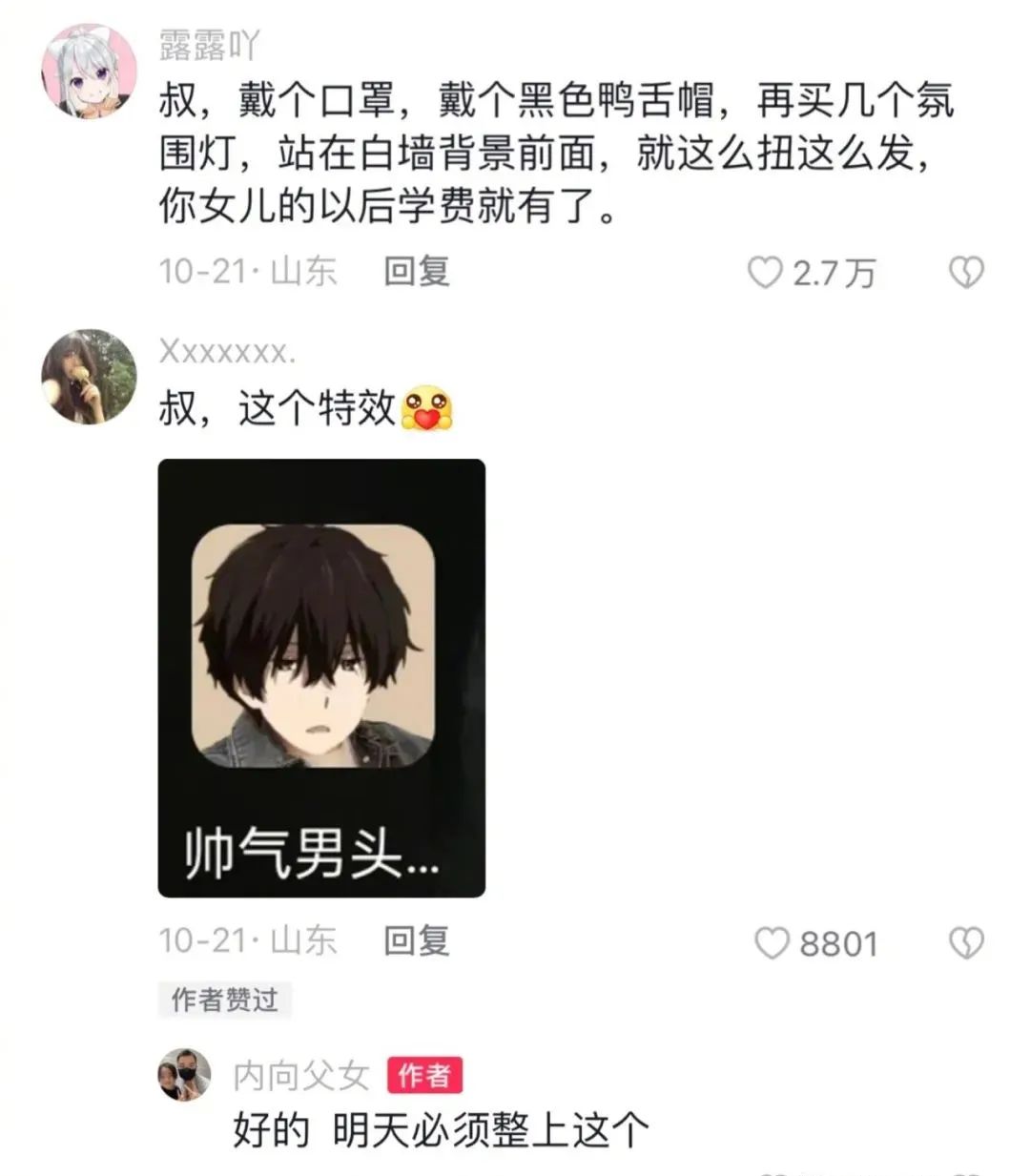Open Xxxxxxx.'s profile avatar
Screen dimensions: 1030x1176
point(89,376)
